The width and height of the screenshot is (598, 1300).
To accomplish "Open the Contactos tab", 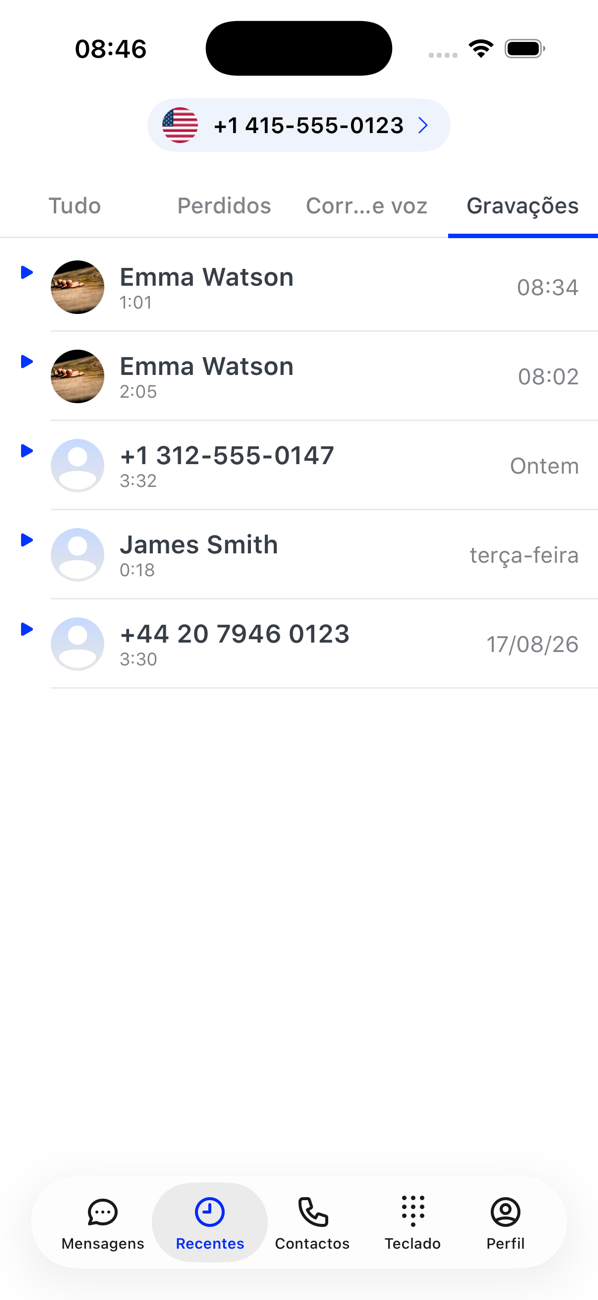I will tap(312, 1223).
